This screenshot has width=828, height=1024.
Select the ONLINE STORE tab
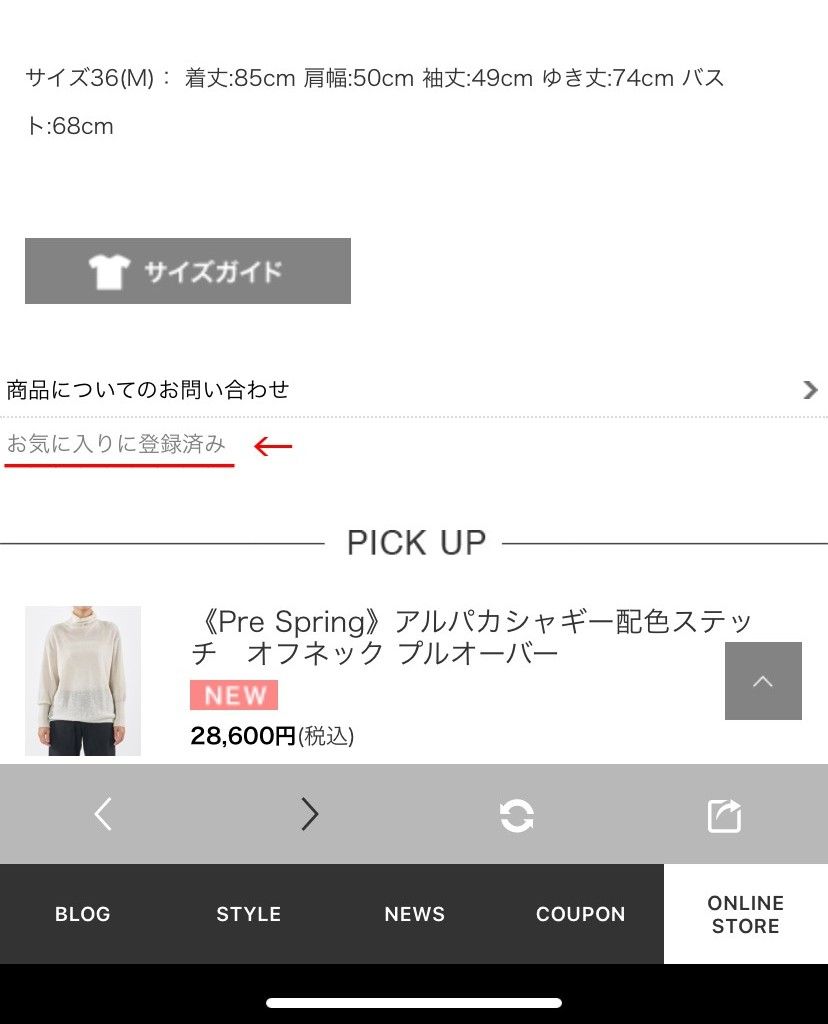[x=746, y=914]
